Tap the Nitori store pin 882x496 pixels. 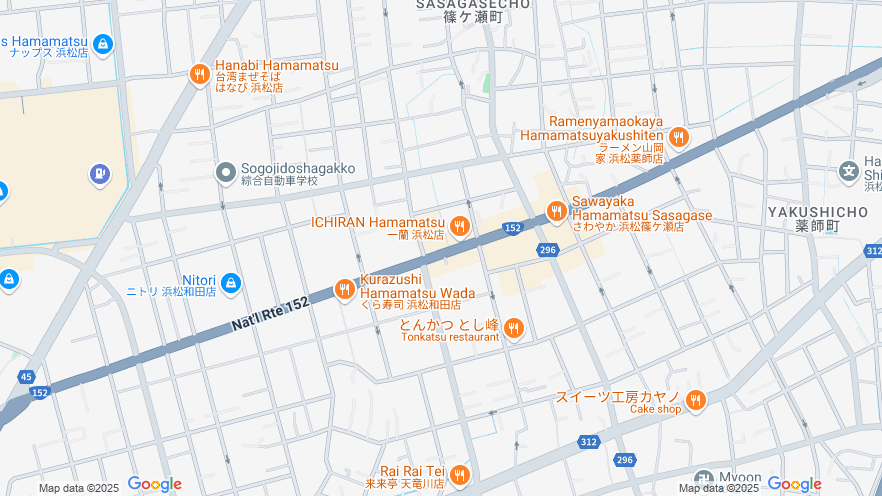[231, 284]
